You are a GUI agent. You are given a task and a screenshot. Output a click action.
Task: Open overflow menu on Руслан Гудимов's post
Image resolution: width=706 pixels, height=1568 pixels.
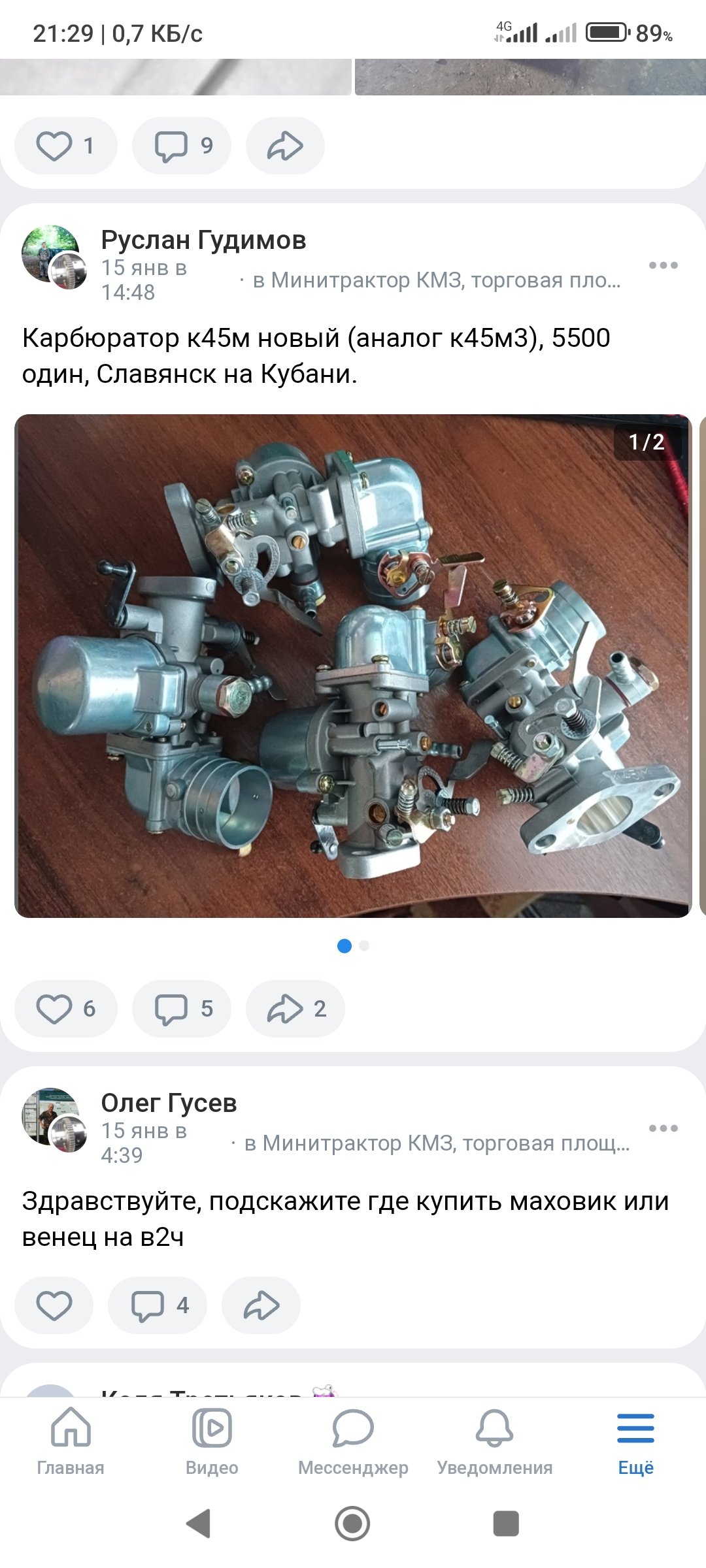point(663,265)
